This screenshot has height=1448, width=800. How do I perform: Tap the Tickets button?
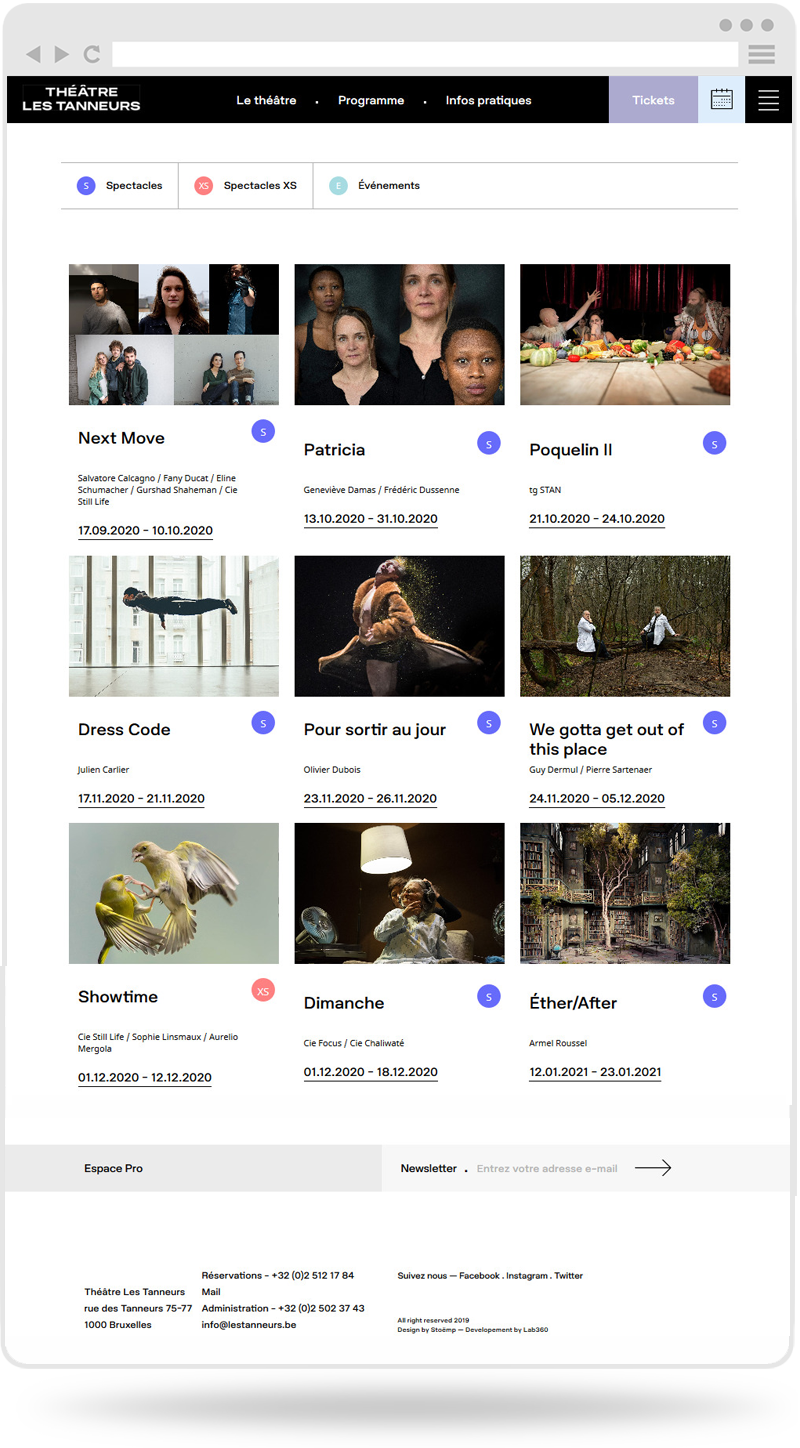[653, 100]
